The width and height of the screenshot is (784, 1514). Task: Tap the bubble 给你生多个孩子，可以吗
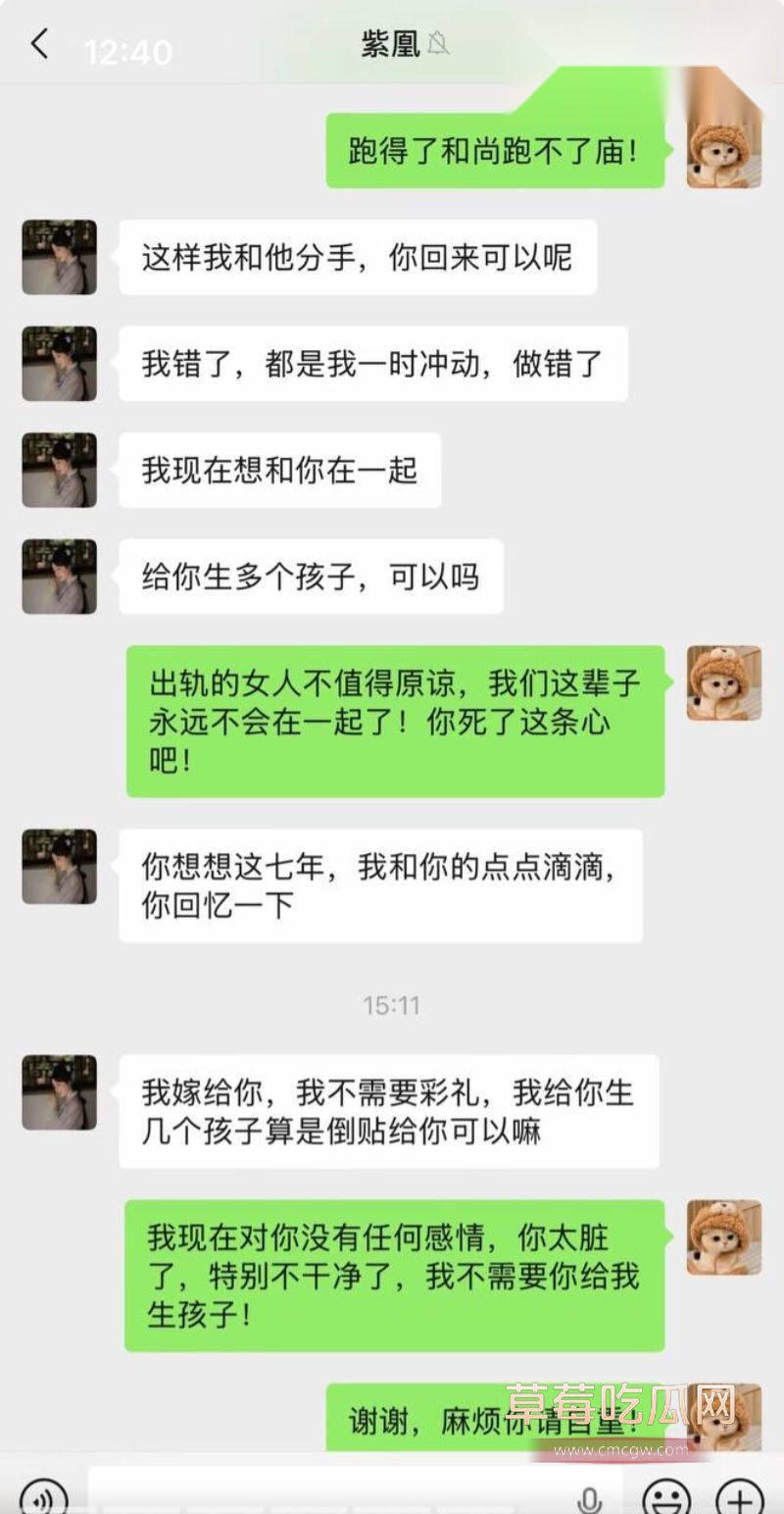click(x=311, y=578)
